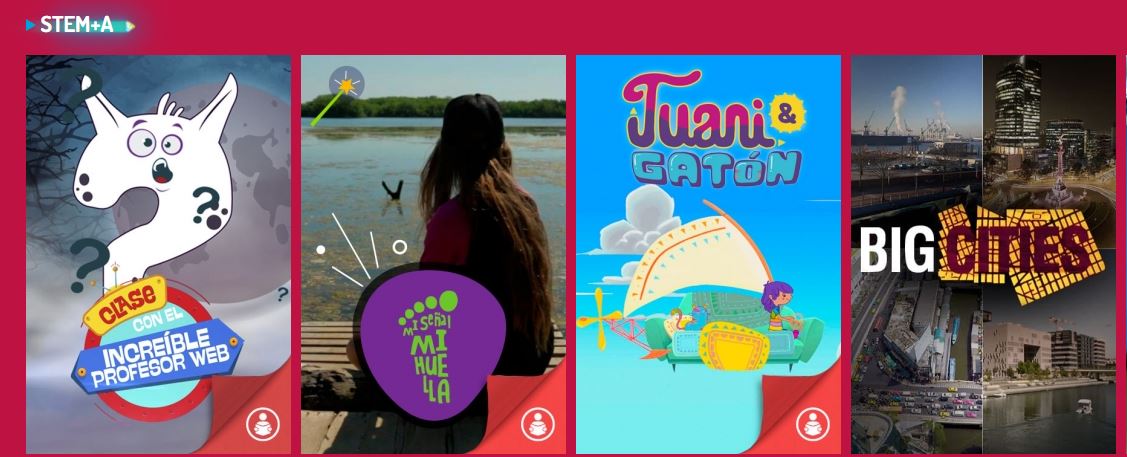The image size is (1127, 457).
Task: Open Clase con el Increíble Profesor Web
Action: [x=158, y=254]
